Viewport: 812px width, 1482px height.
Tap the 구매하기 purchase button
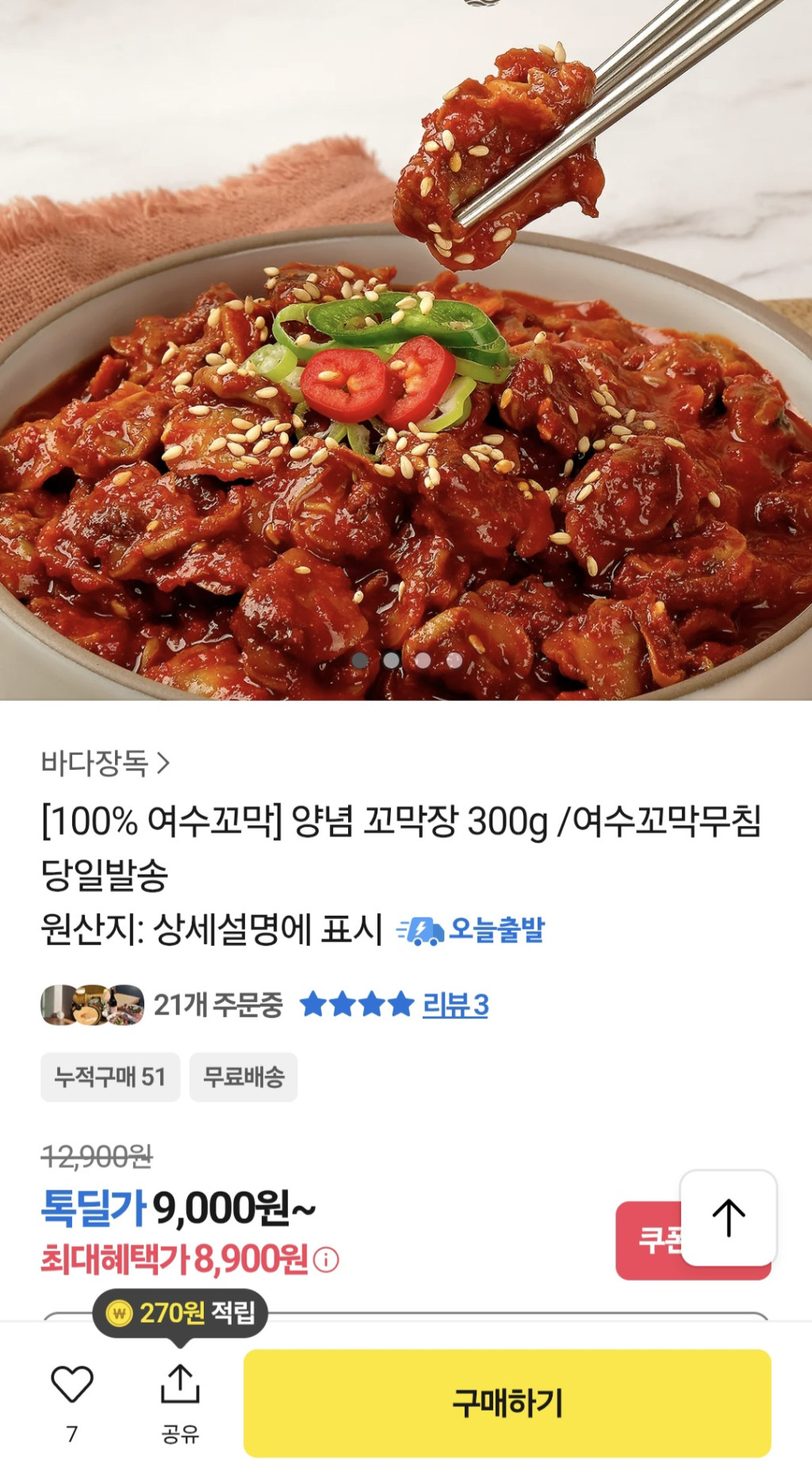click(x=507, y=1403)
